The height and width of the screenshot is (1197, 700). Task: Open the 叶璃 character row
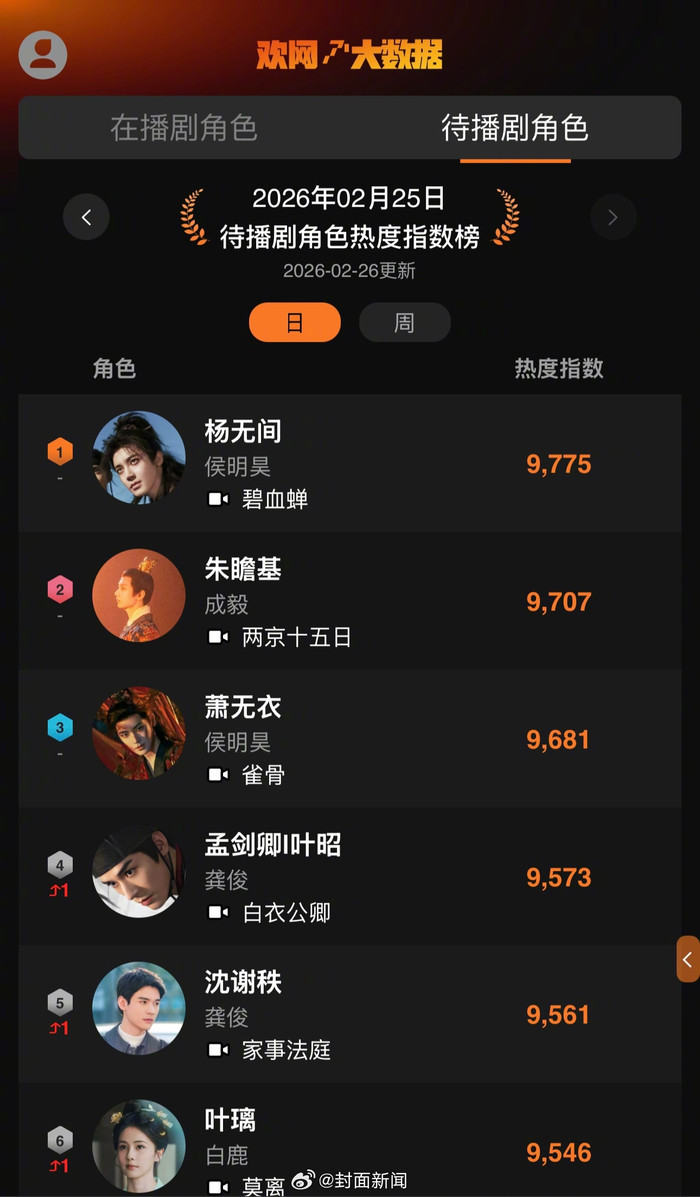350,1145
